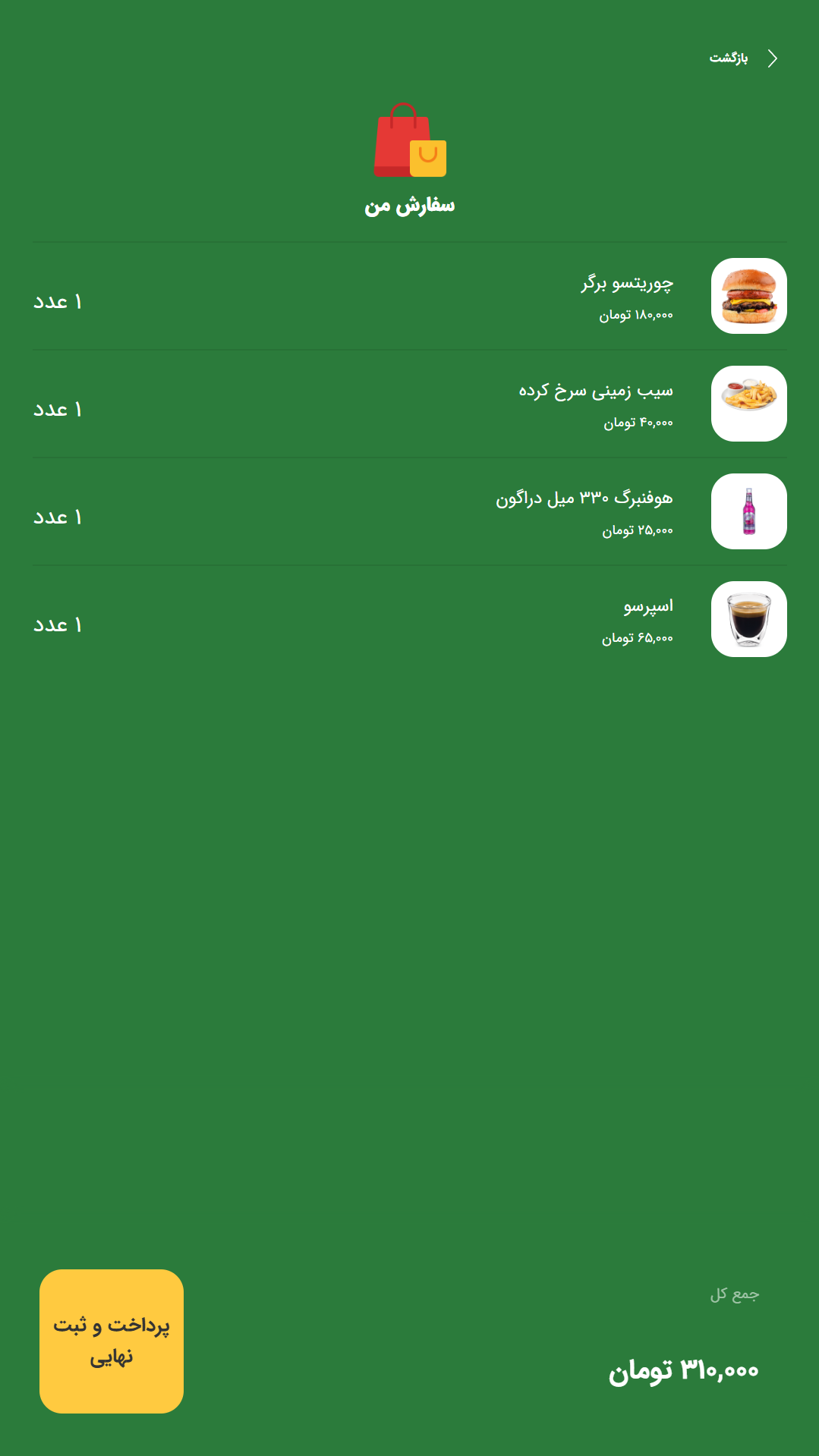Tap پرداخت و ثبت نهایی to pay

112,1341
